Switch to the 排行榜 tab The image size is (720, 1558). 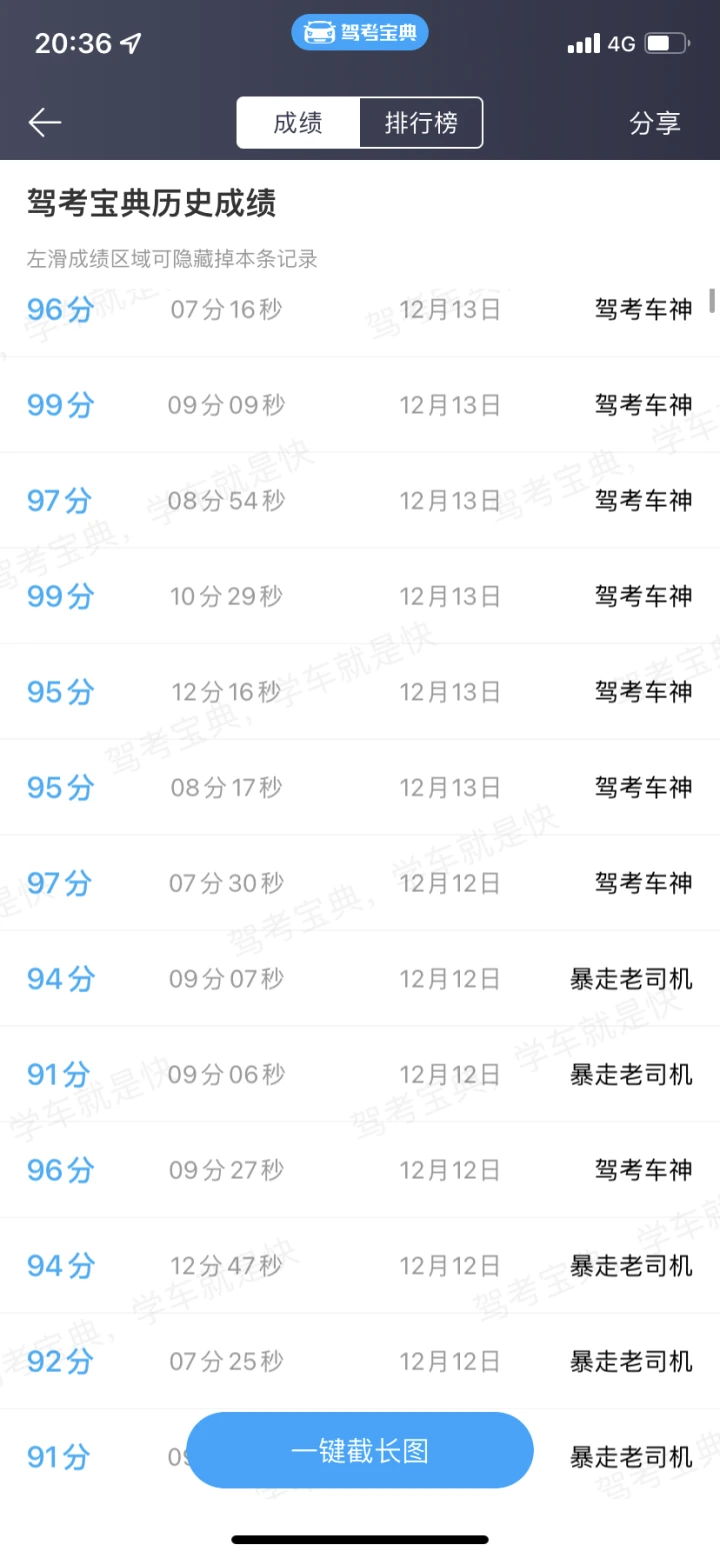coord(421,123)
